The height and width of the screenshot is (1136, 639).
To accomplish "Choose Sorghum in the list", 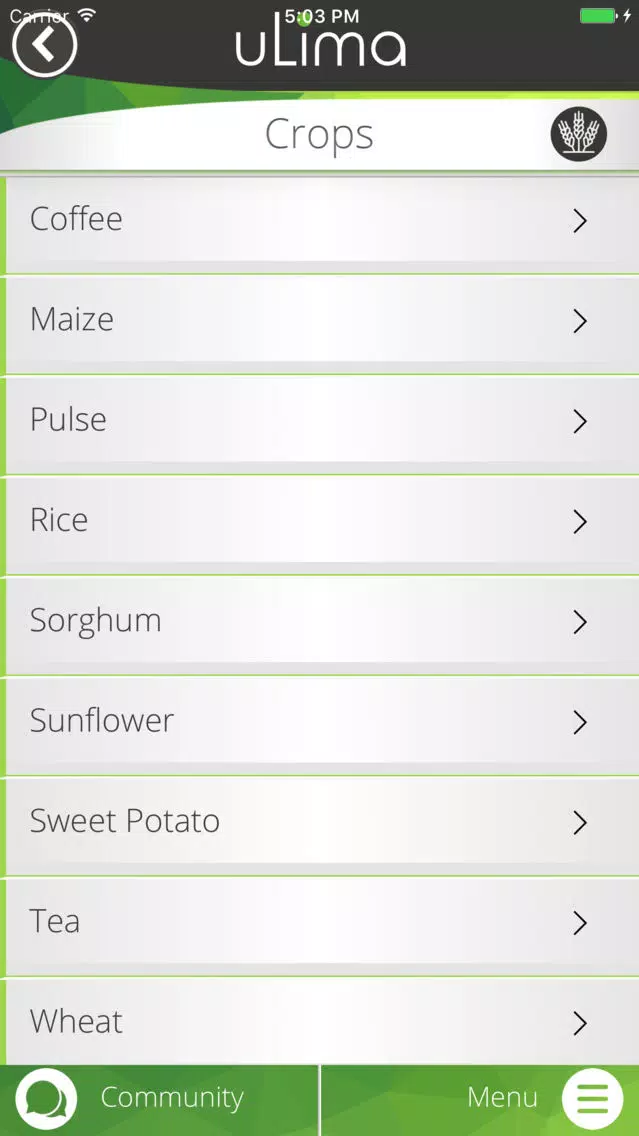I will tap(320, 626).
